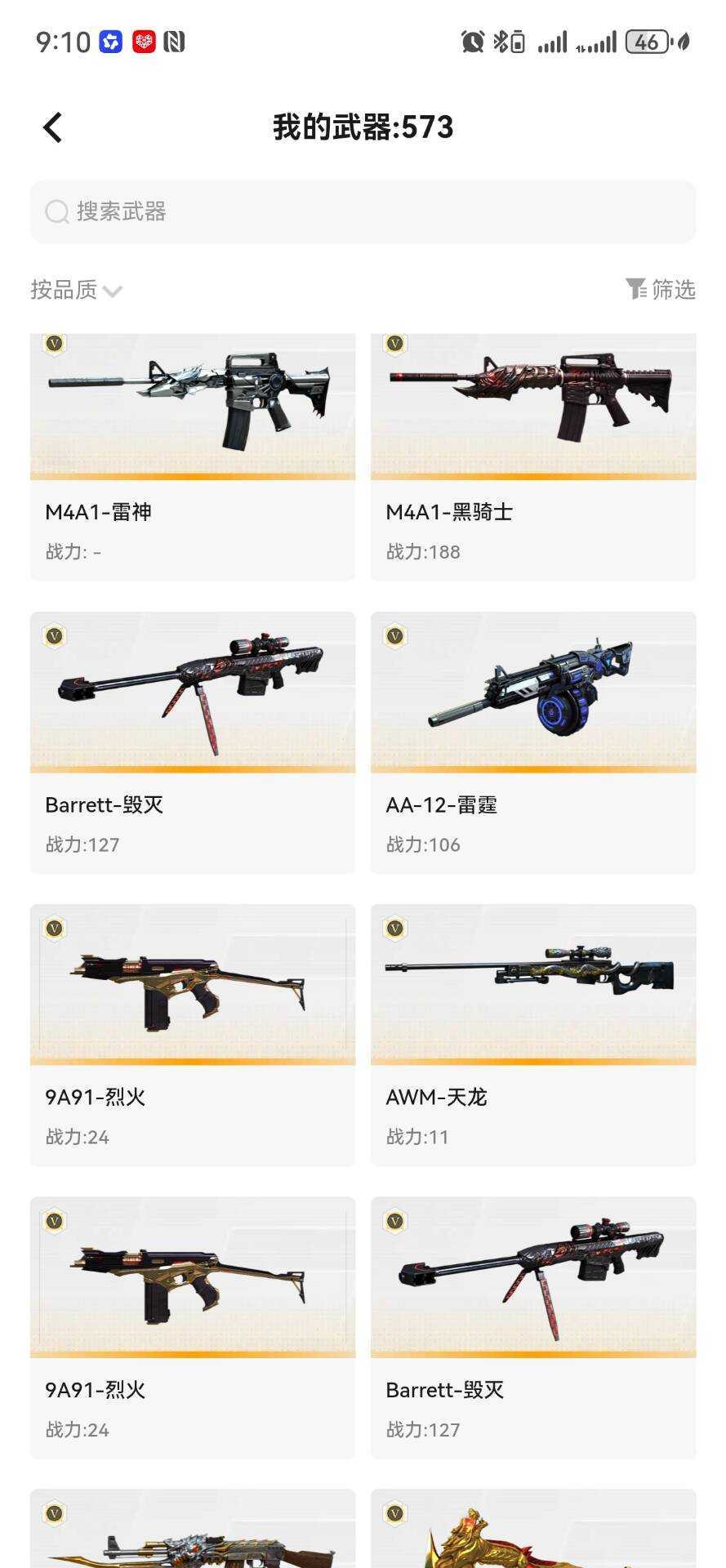The height and width of the screenshot is (1568, 726).
Task: Open the M4A1-黑骑士 weapon card
Action: tap(533, 457)
